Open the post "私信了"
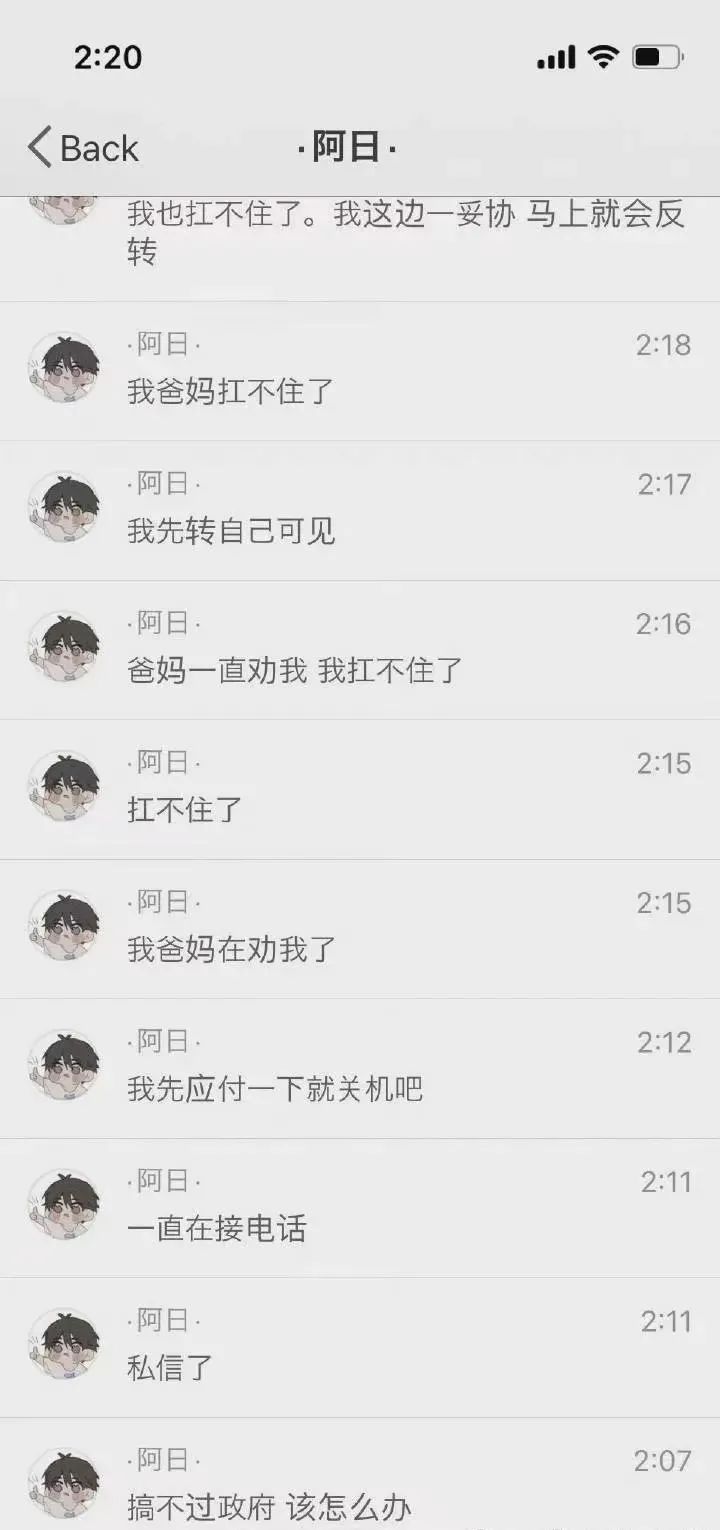 (170, 1367)
